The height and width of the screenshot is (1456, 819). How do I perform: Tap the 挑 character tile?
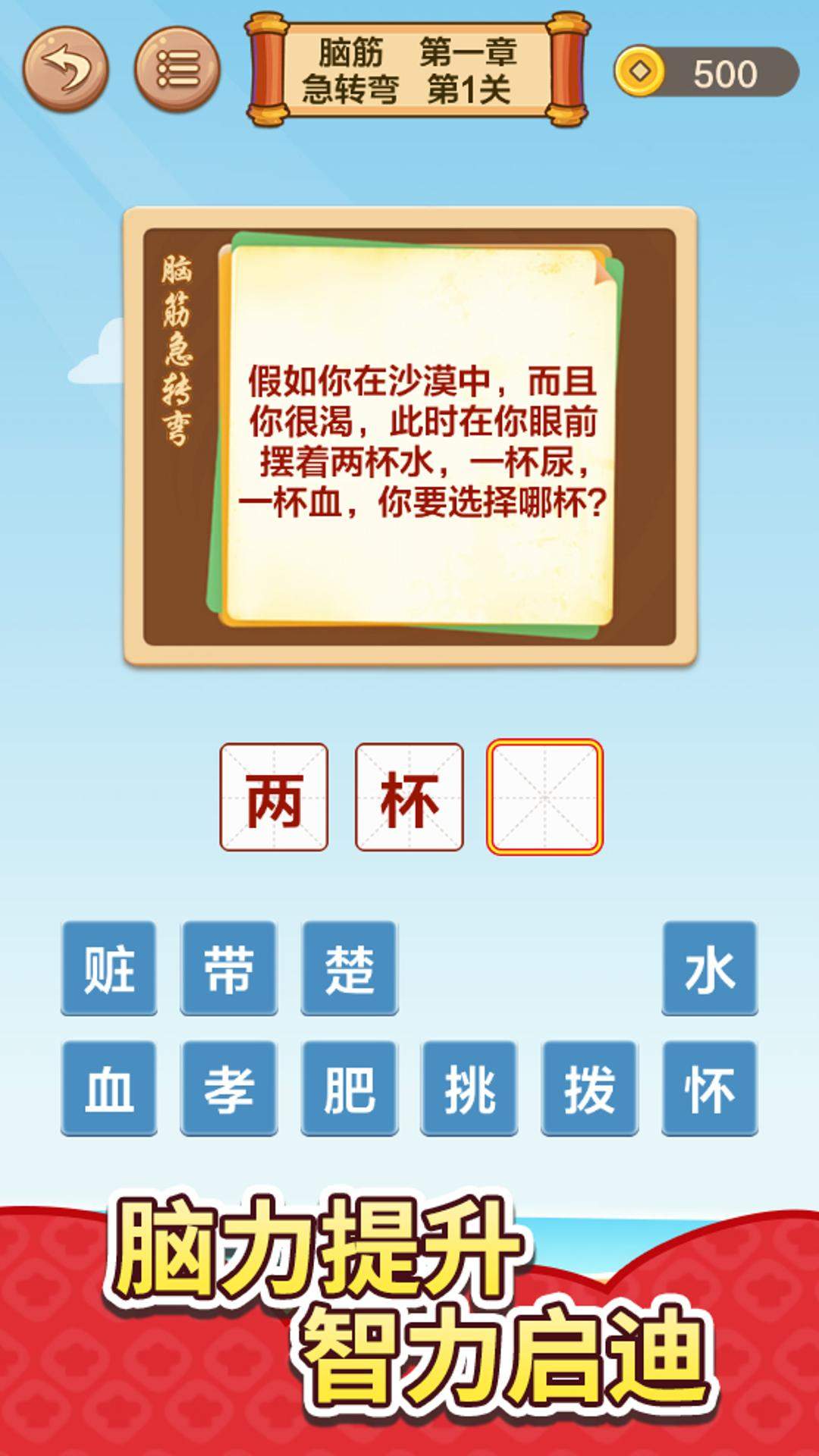[469, 1088]
